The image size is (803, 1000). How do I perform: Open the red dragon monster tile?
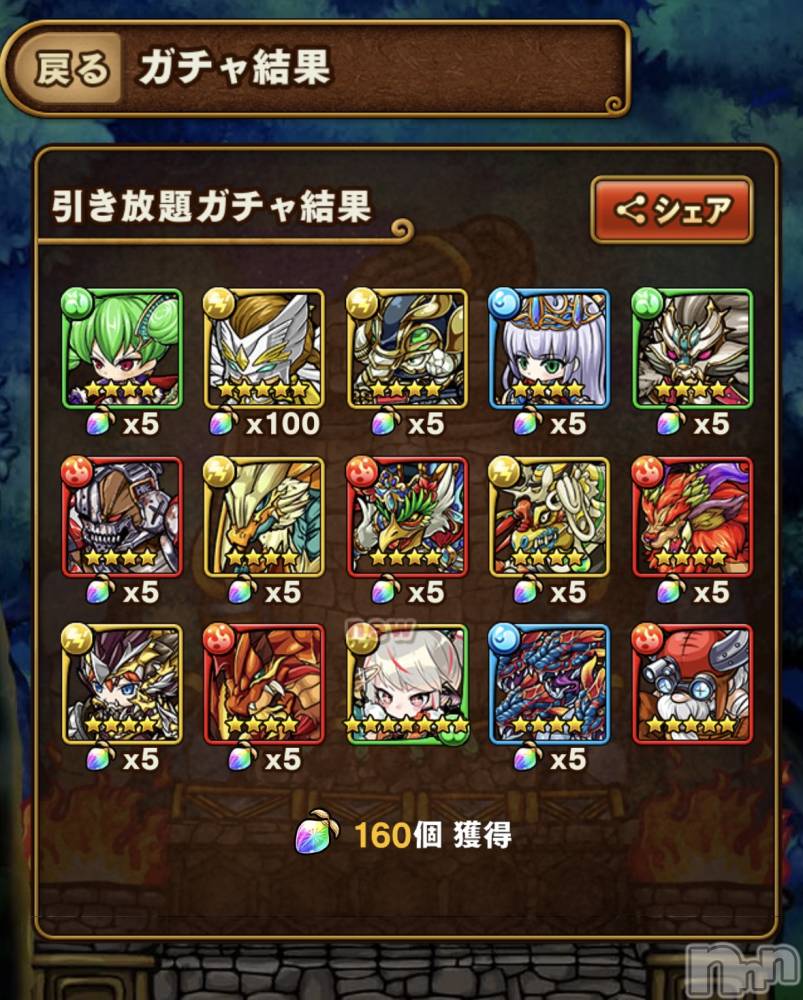pyautogui.click(x=264, y=684)
